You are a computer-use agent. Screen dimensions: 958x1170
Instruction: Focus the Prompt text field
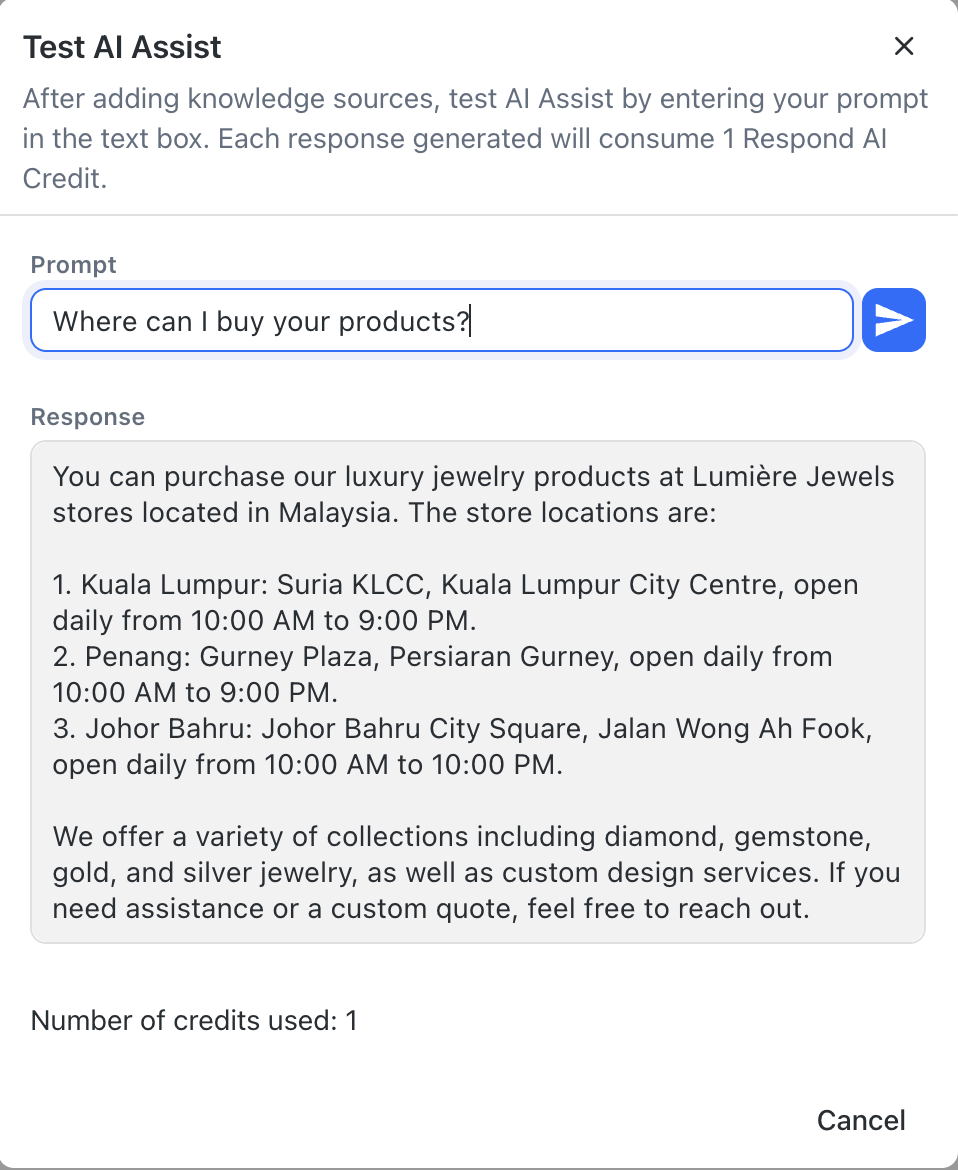(x=441, y=321)
